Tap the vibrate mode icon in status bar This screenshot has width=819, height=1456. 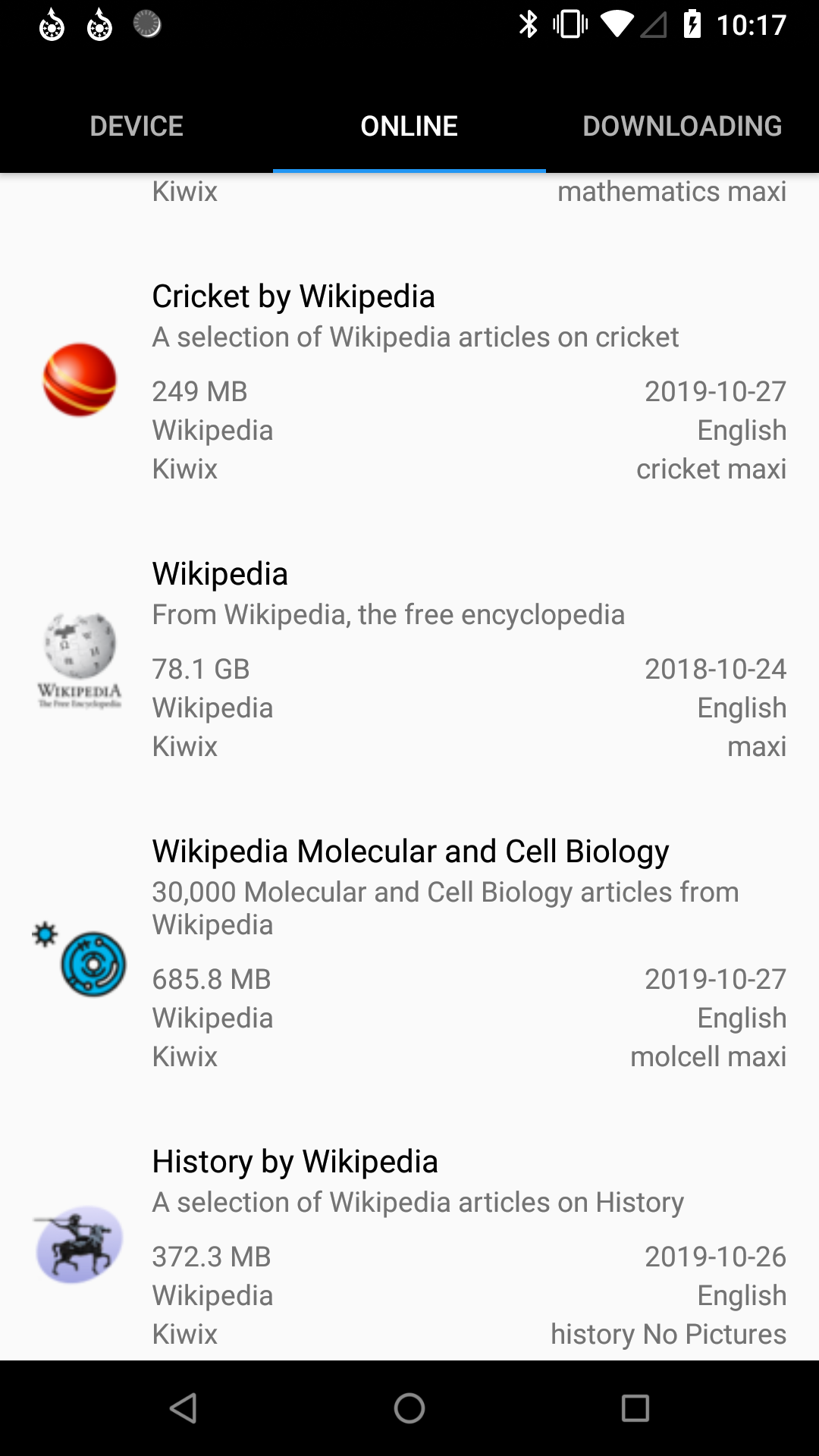point(569,24)
